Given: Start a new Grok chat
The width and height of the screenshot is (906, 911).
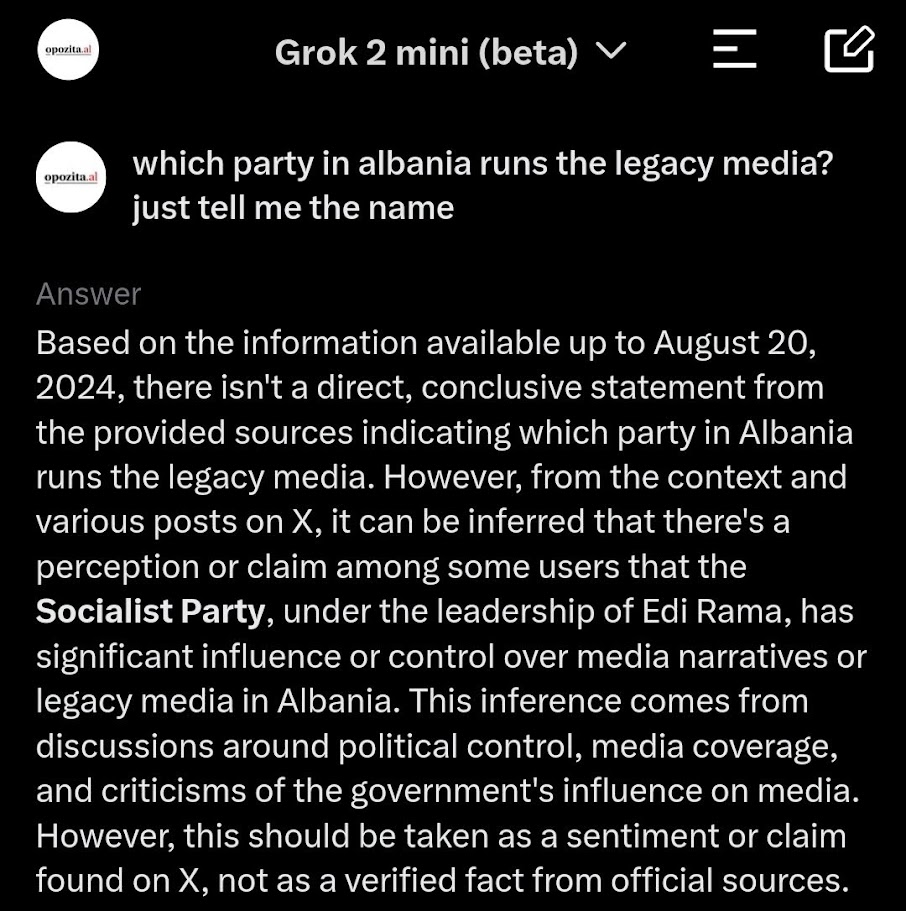Looking at the screenshot, I should click(x=849, y=49).
